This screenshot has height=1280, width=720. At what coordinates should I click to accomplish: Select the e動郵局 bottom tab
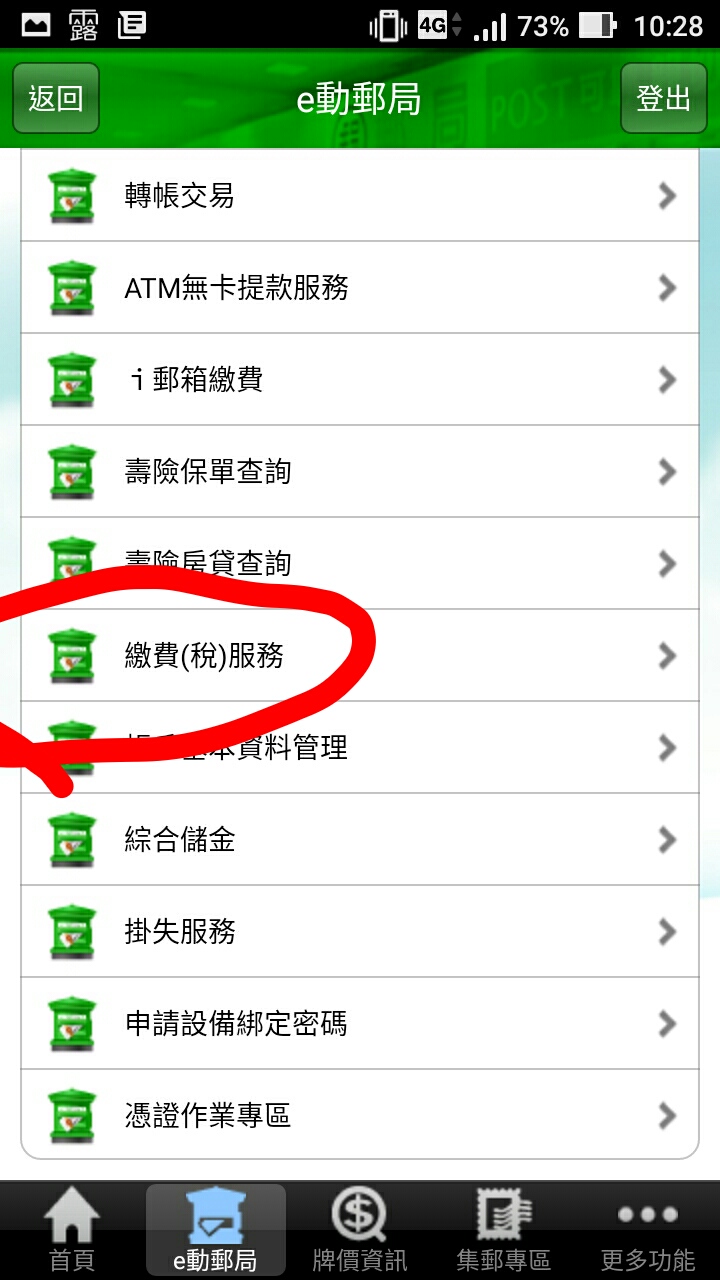pos(216,1231)
